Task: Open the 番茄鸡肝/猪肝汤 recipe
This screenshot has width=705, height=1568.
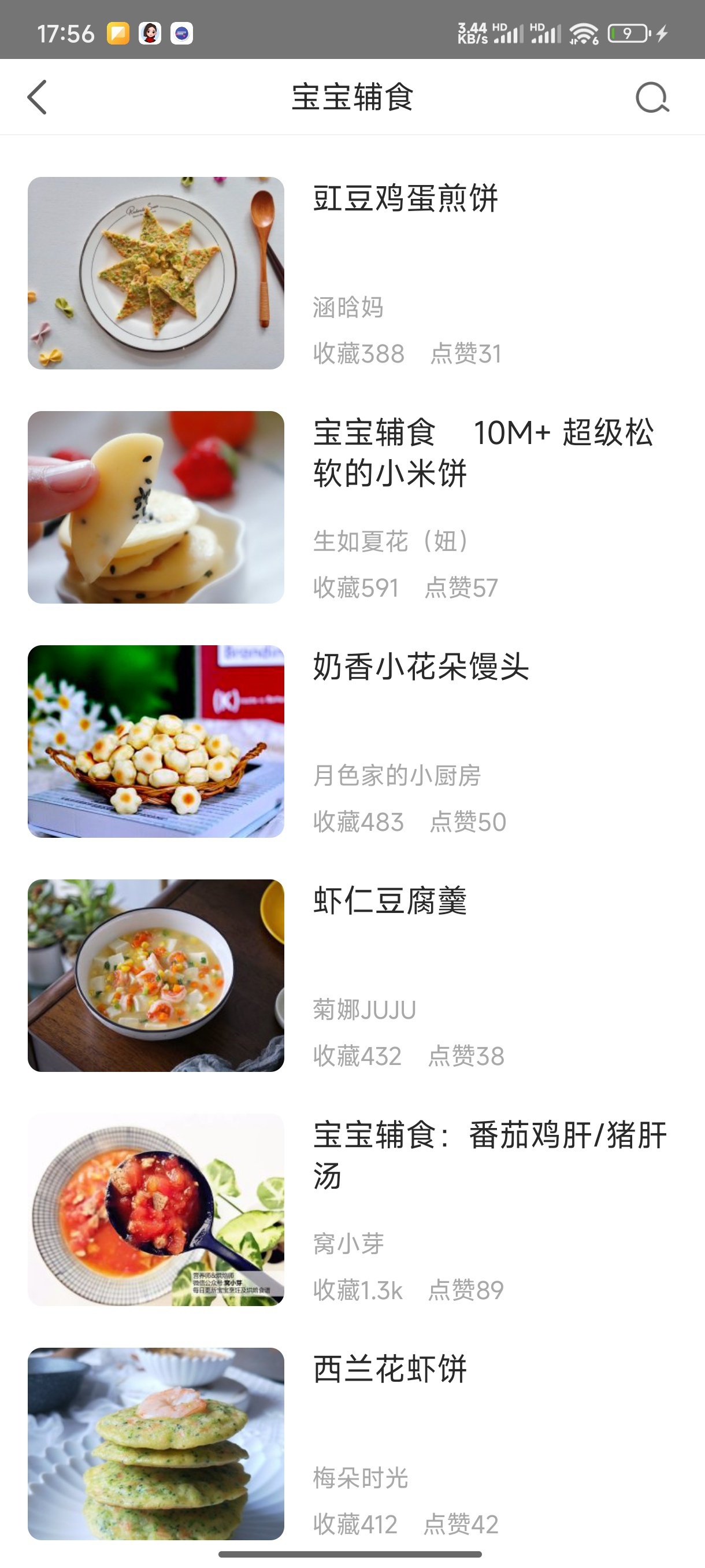Action: pyautogui.click(x=353, y=1210)
